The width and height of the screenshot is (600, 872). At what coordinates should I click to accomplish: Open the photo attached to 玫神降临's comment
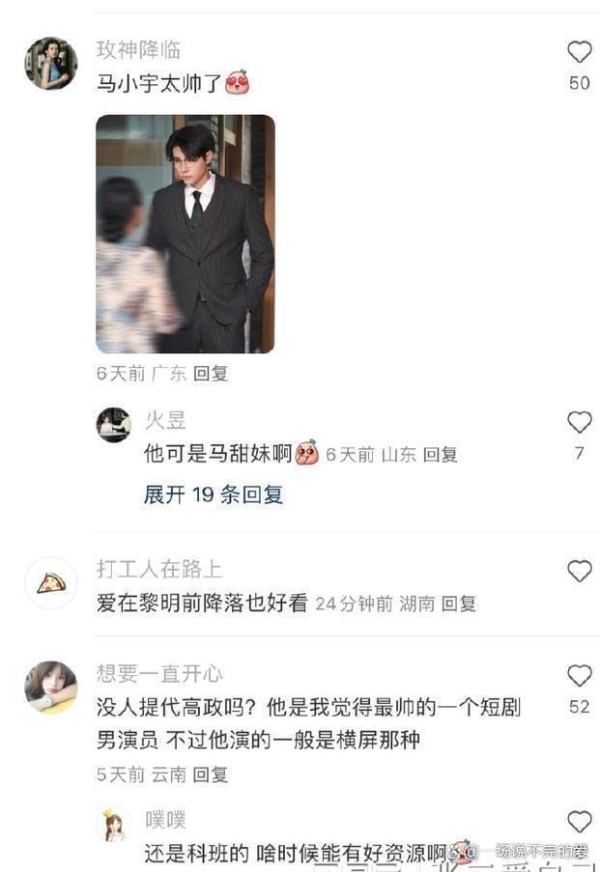point(185,234)
